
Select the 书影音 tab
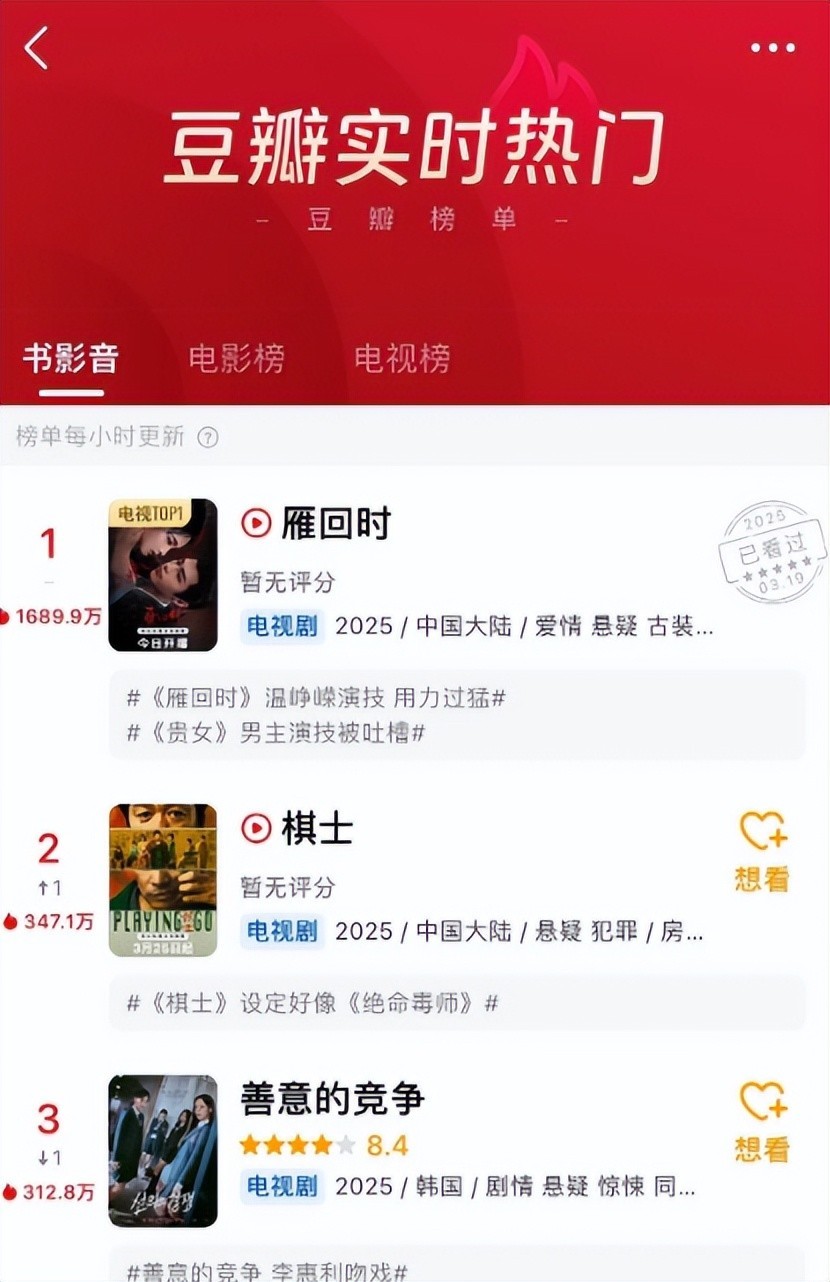click(x=71, y=358)
